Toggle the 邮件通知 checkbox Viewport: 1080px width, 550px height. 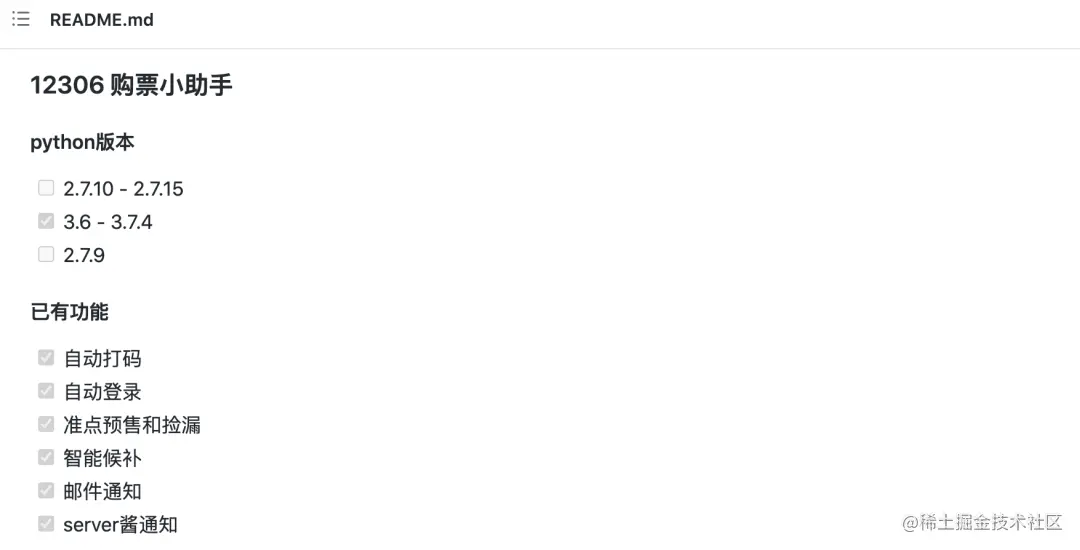46,490
